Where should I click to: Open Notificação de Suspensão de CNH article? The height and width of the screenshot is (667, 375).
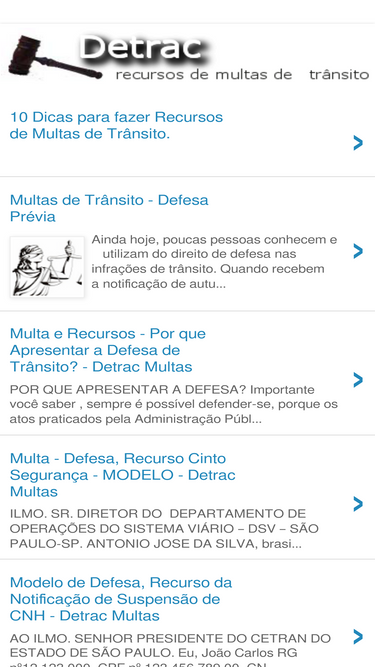tap(188, 613)
